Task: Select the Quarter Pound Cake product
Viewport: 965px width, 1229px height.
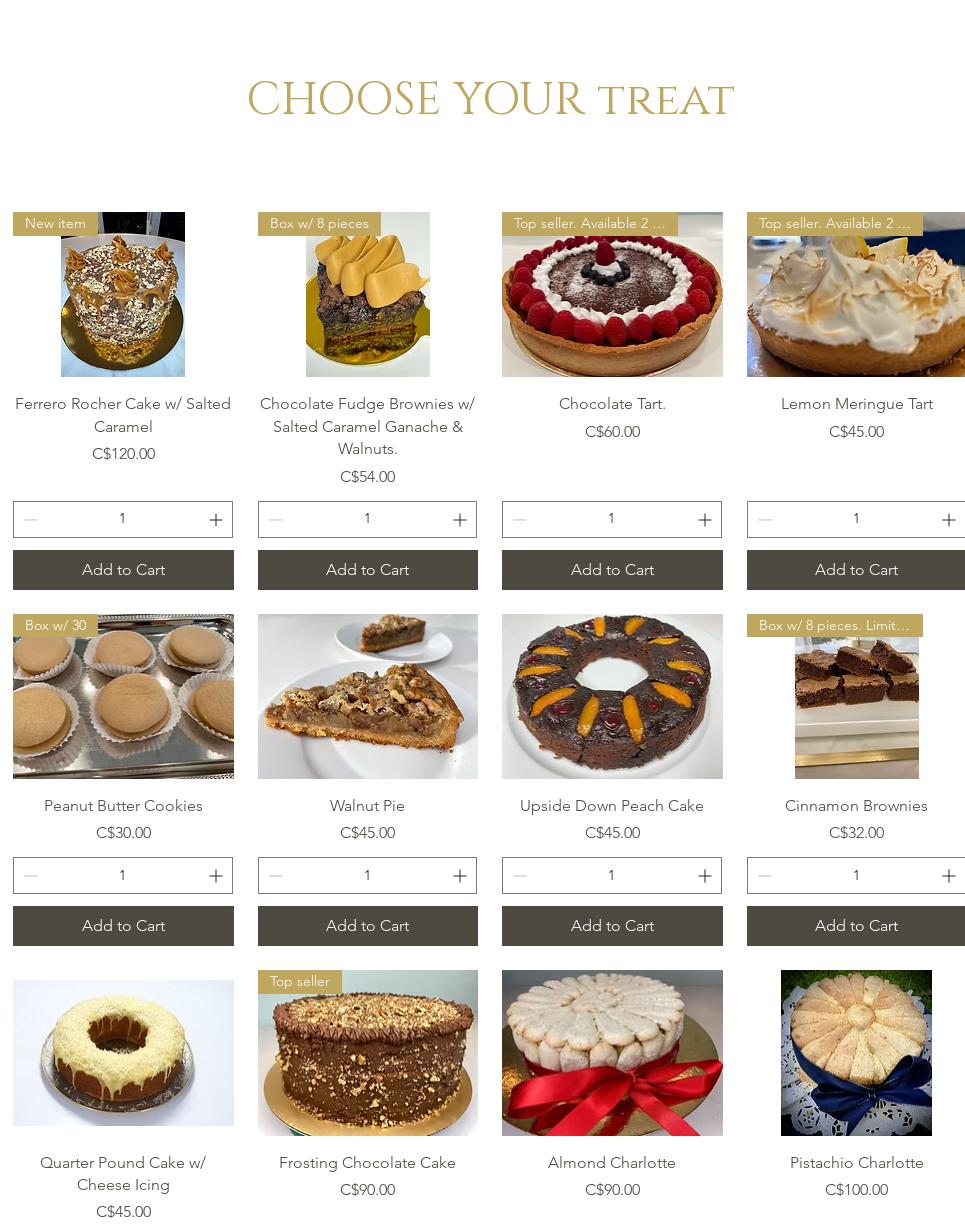Action: coord(123,1052)
